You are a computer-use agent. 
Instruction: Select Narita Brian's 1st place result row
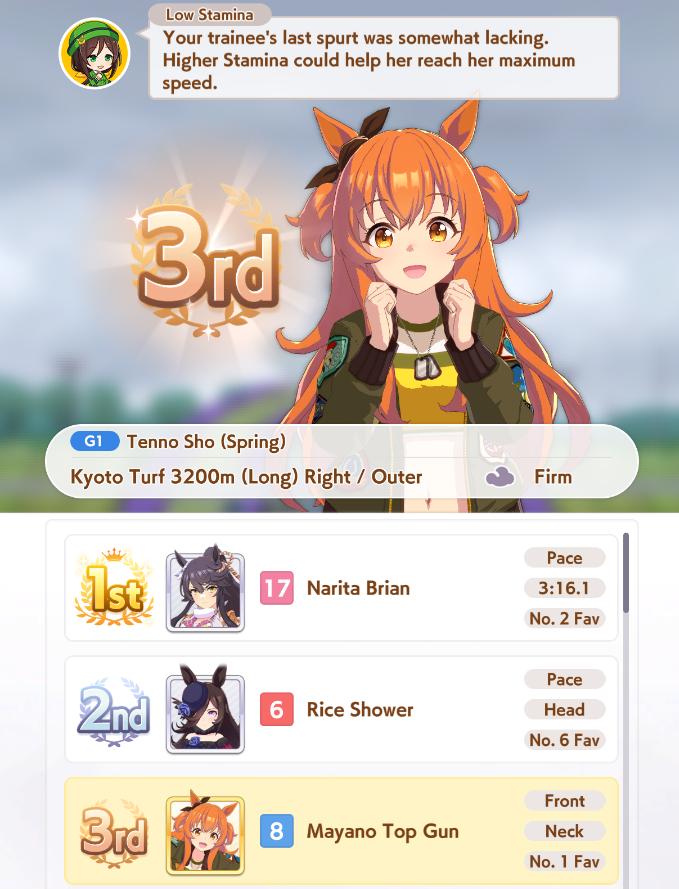click(342, 588)
